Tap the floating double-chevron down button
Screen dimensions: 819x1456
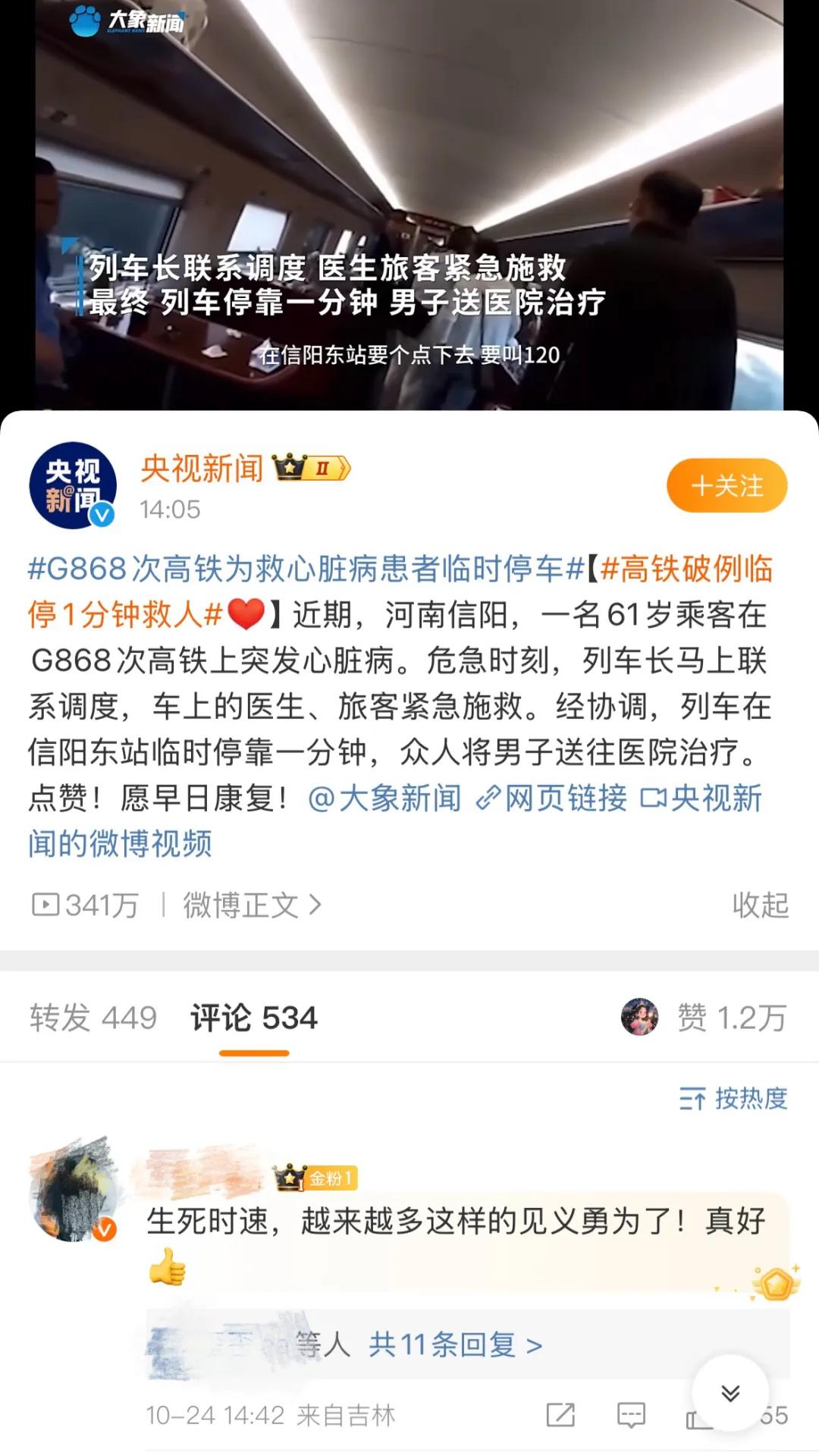point(730,1393)
